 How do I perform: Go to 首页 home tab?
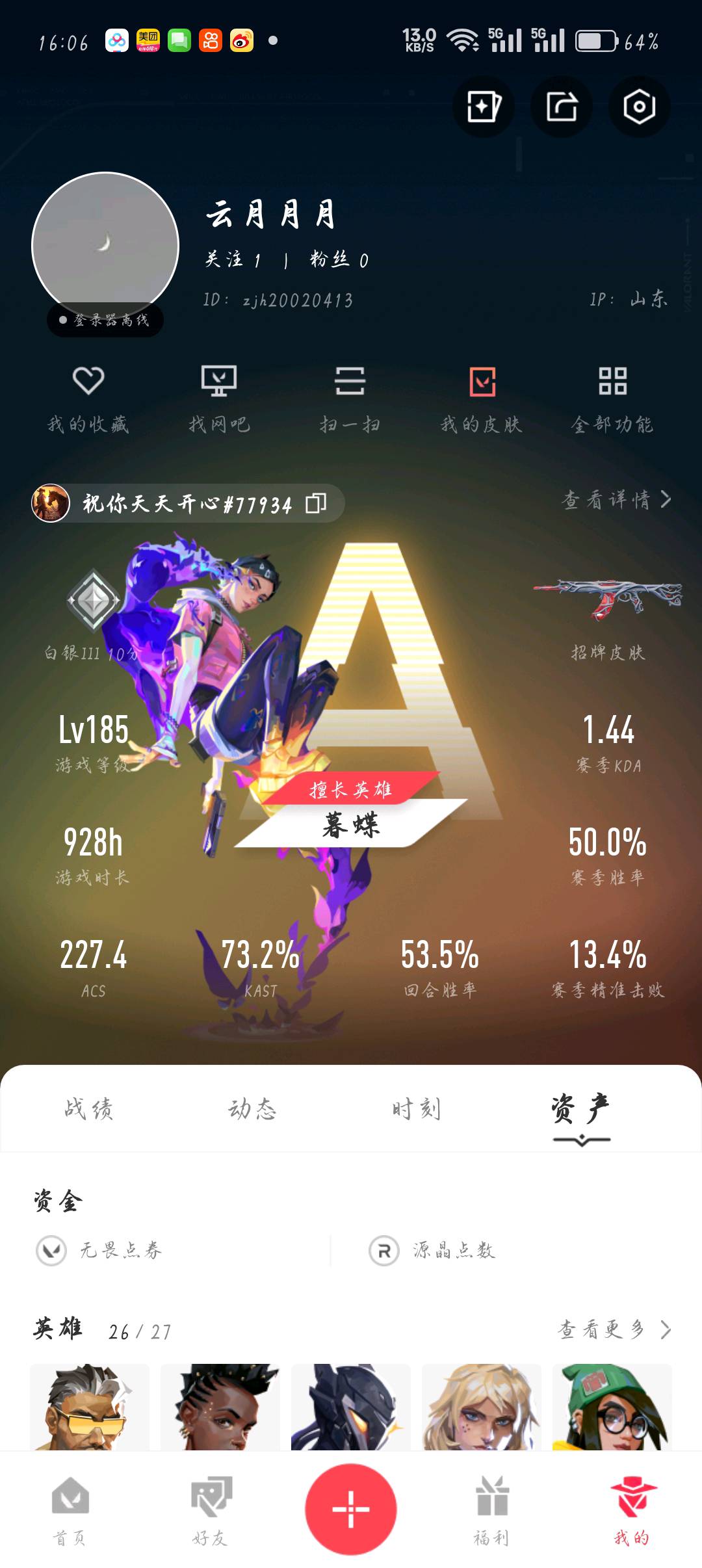pyautogui.click(x=70, y=1509)
